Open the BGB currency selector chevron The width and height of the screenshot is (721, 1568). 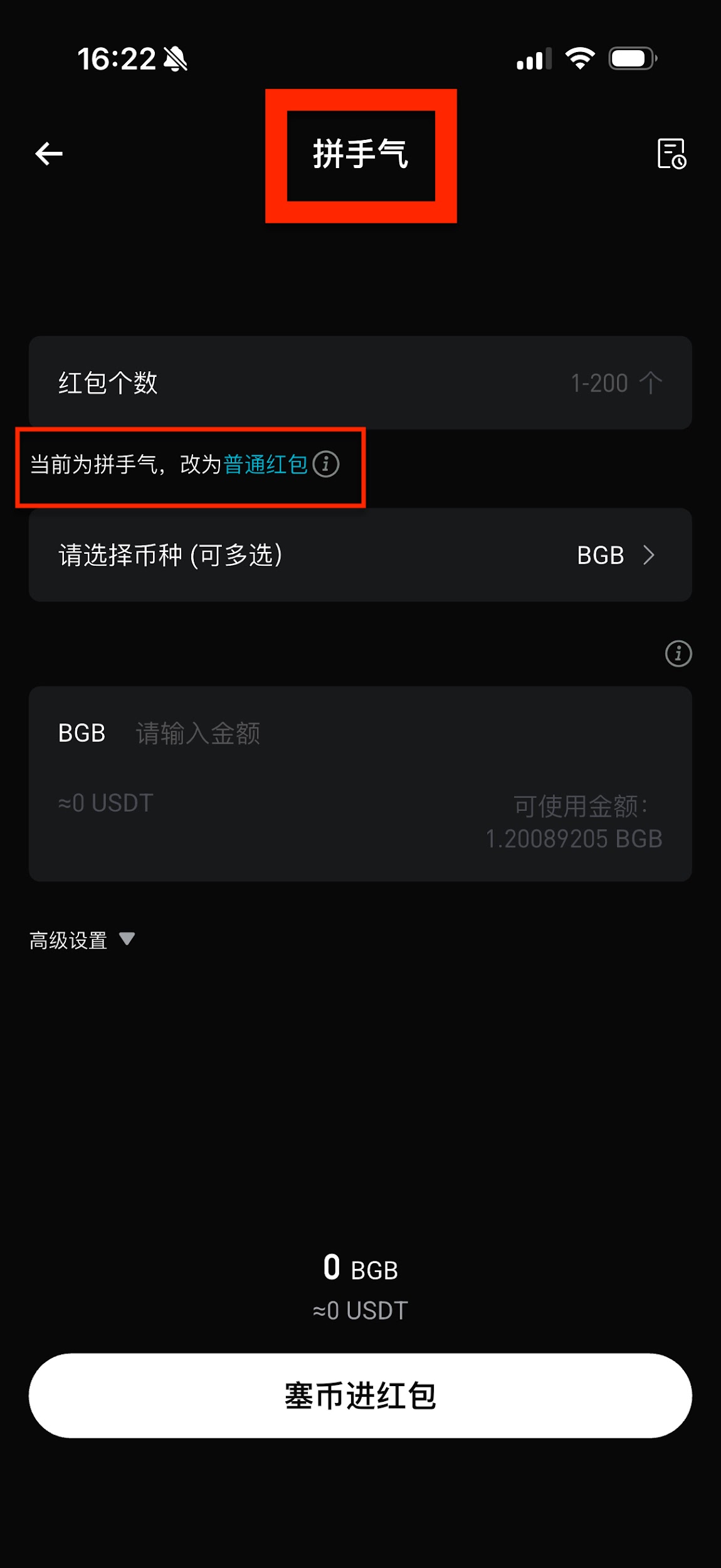[650, 555]
